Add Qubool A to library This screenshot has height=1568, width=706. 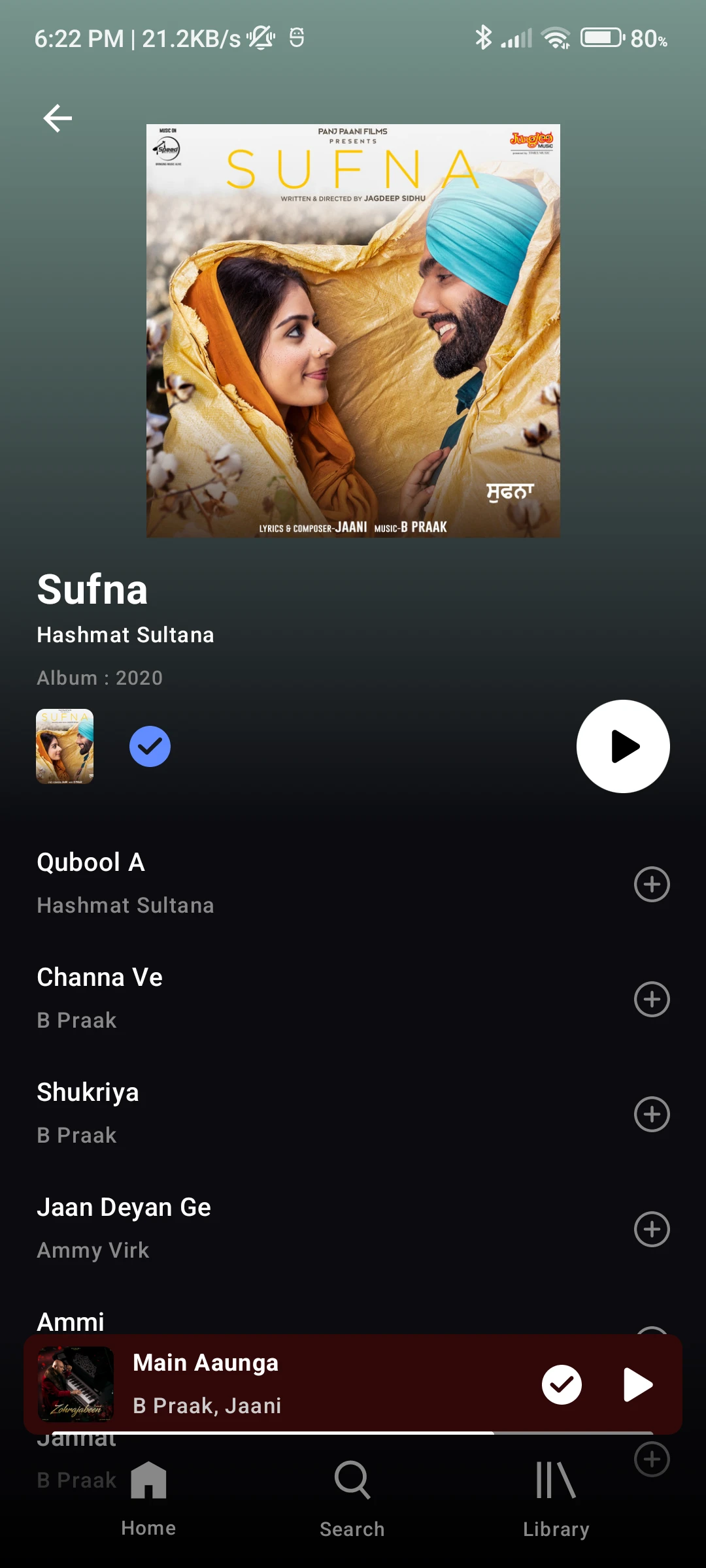point(652,885)
